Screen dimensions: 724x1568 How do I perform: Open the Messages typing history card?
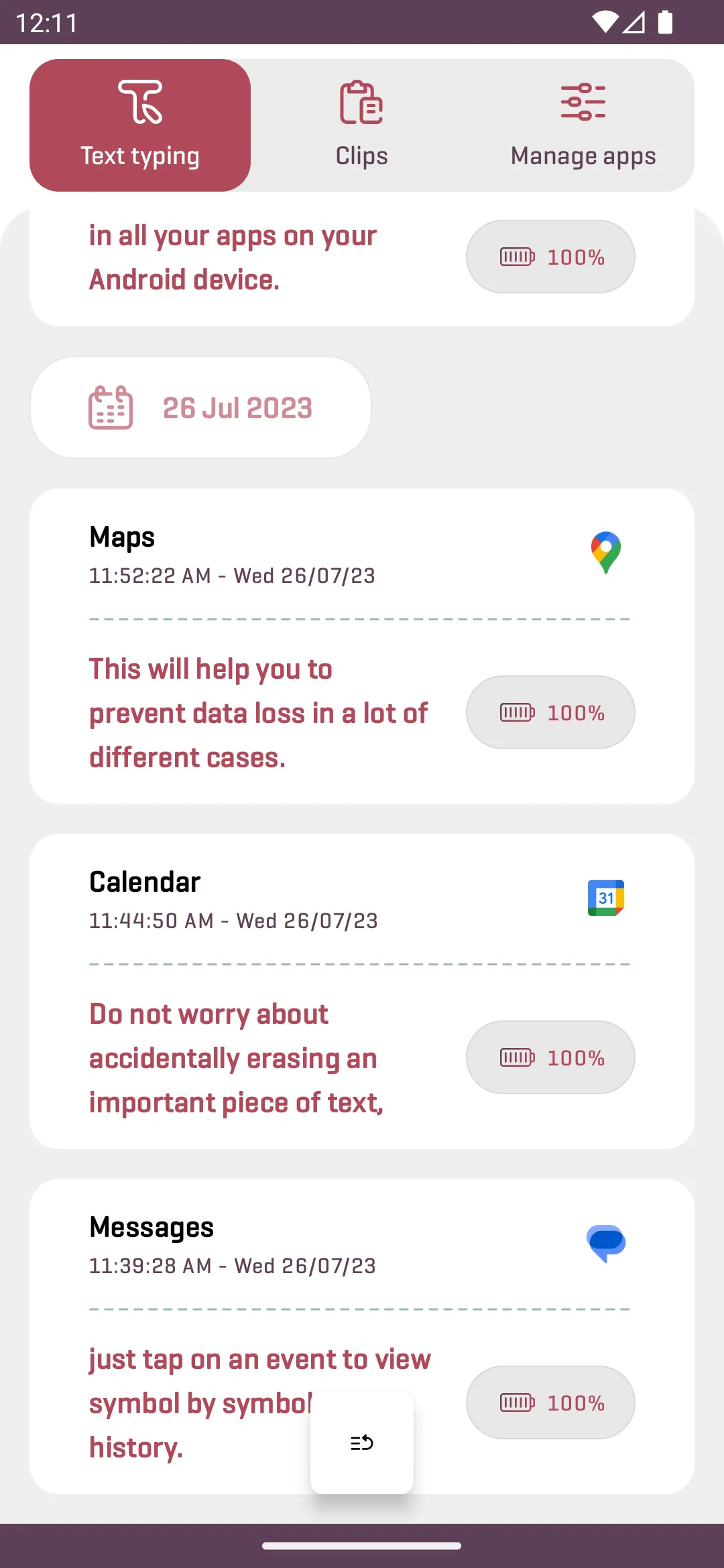(x=268, y=1246)
